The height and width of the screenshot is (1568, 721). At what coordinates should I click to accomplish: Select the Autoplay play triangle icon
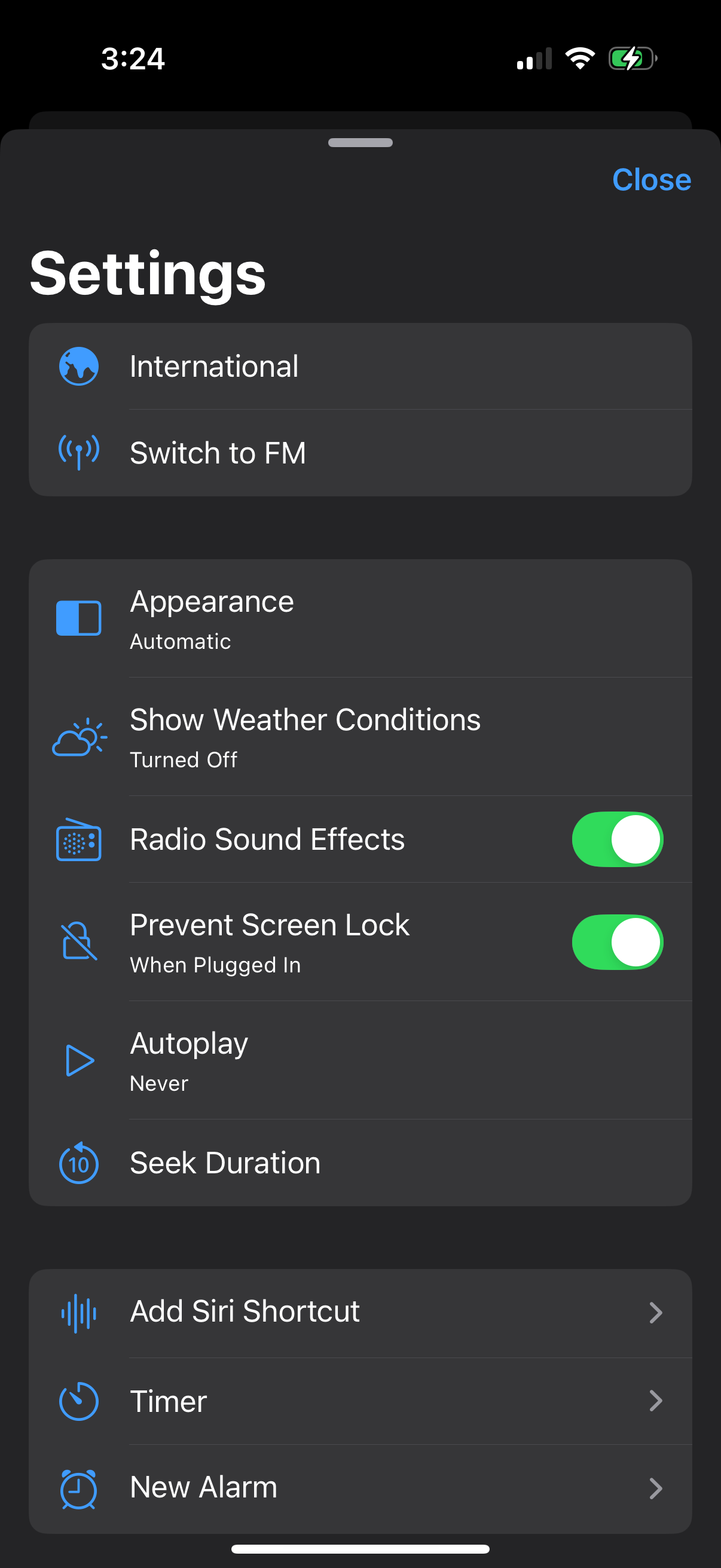(78, 1060)
